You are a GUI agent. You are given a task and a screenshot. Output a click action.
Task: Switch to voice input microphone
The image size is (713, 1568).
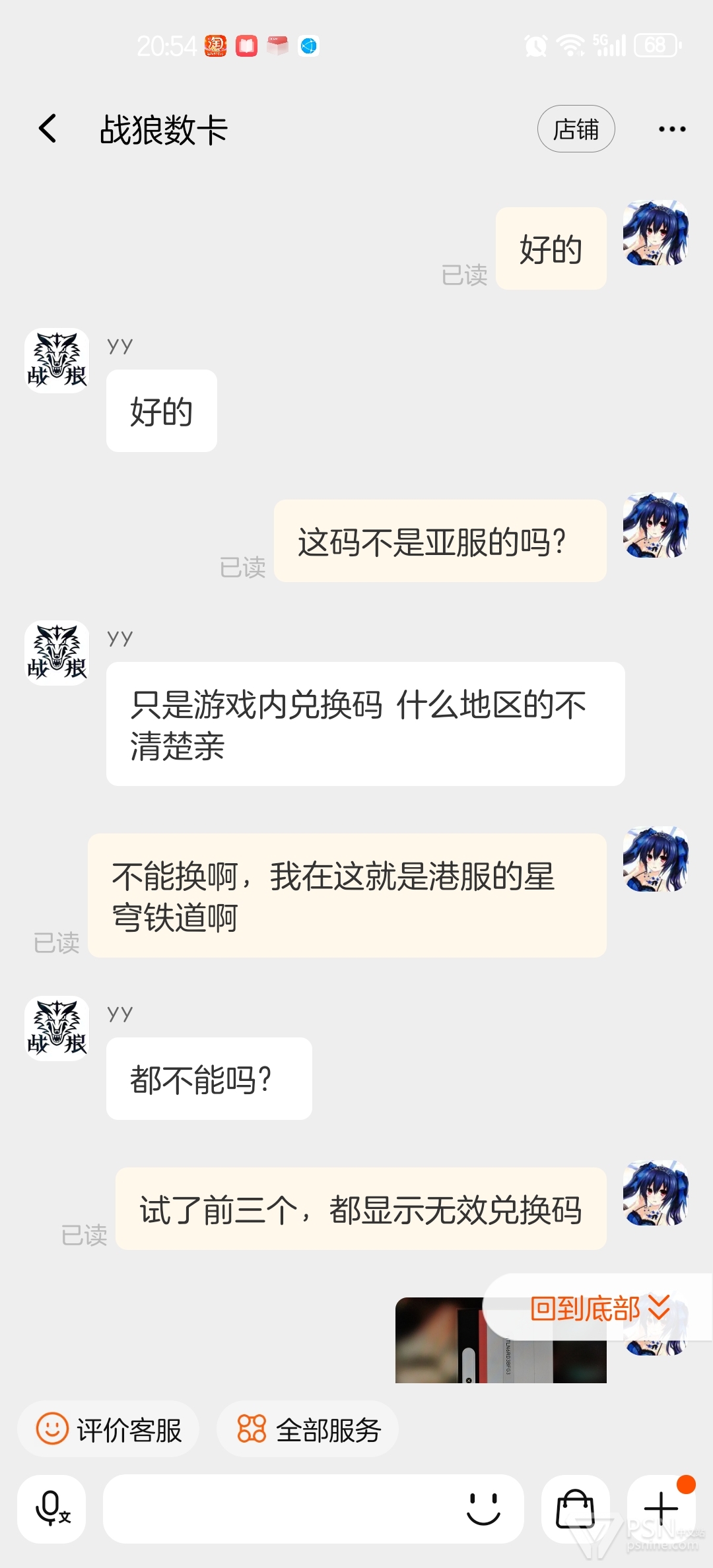[51, 1509]
